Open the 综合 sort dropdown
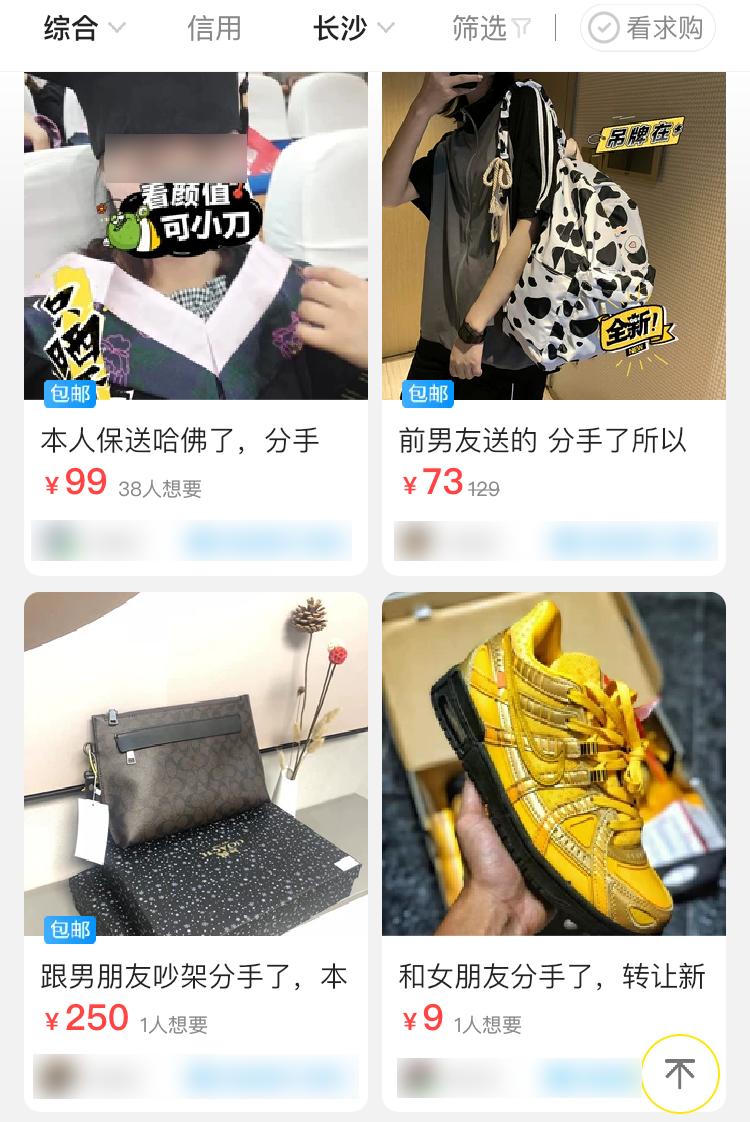 83,29
